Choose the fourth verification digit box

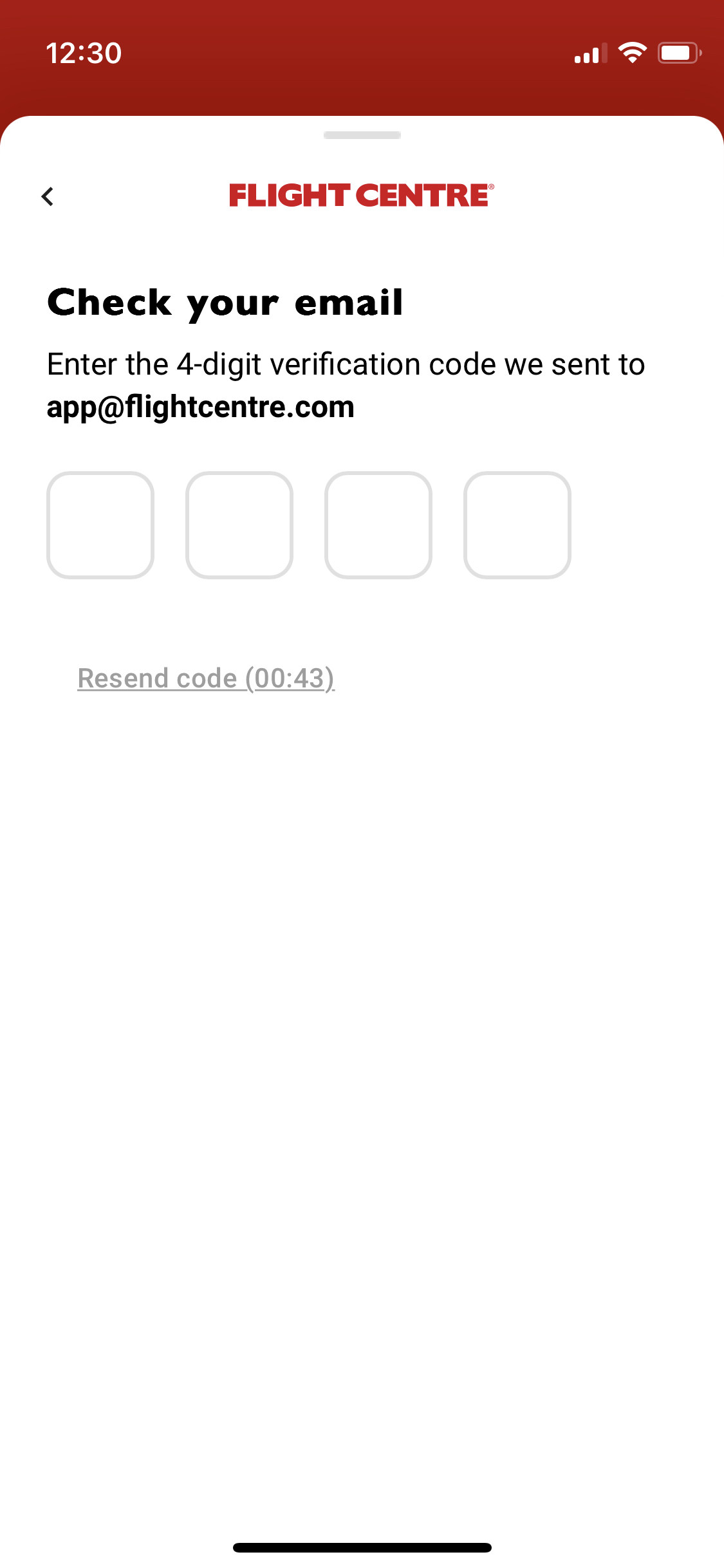pos(517,525)
